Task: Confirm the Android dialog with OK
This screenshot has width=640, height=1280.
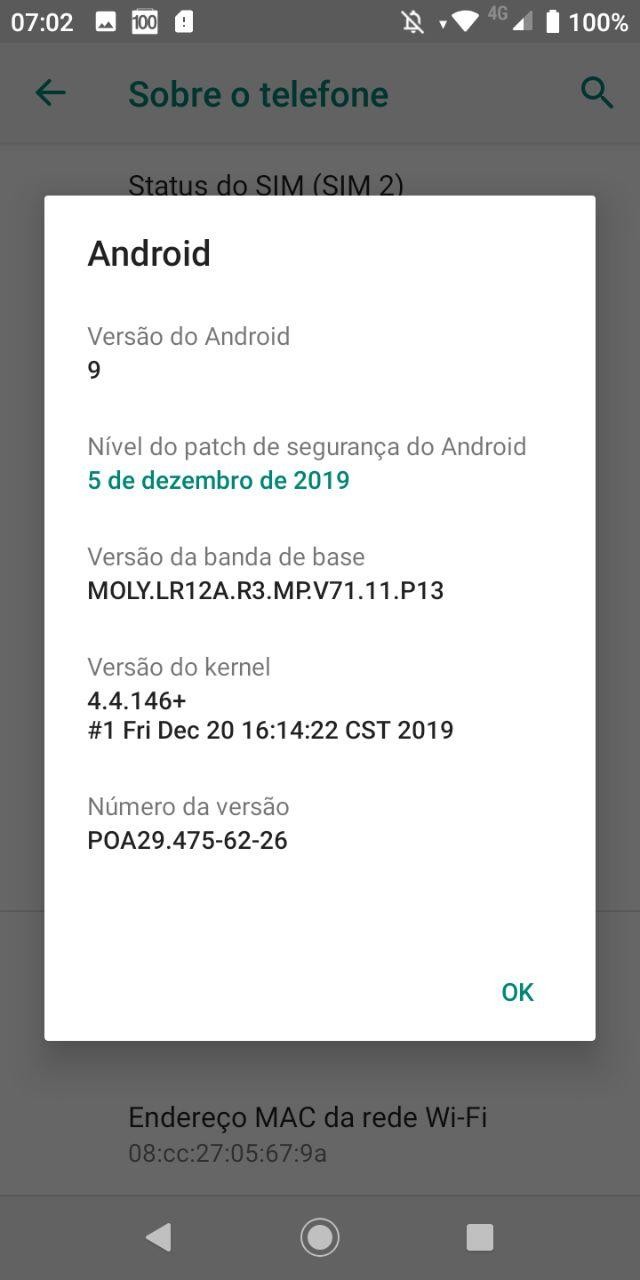Action: point(517,992)
